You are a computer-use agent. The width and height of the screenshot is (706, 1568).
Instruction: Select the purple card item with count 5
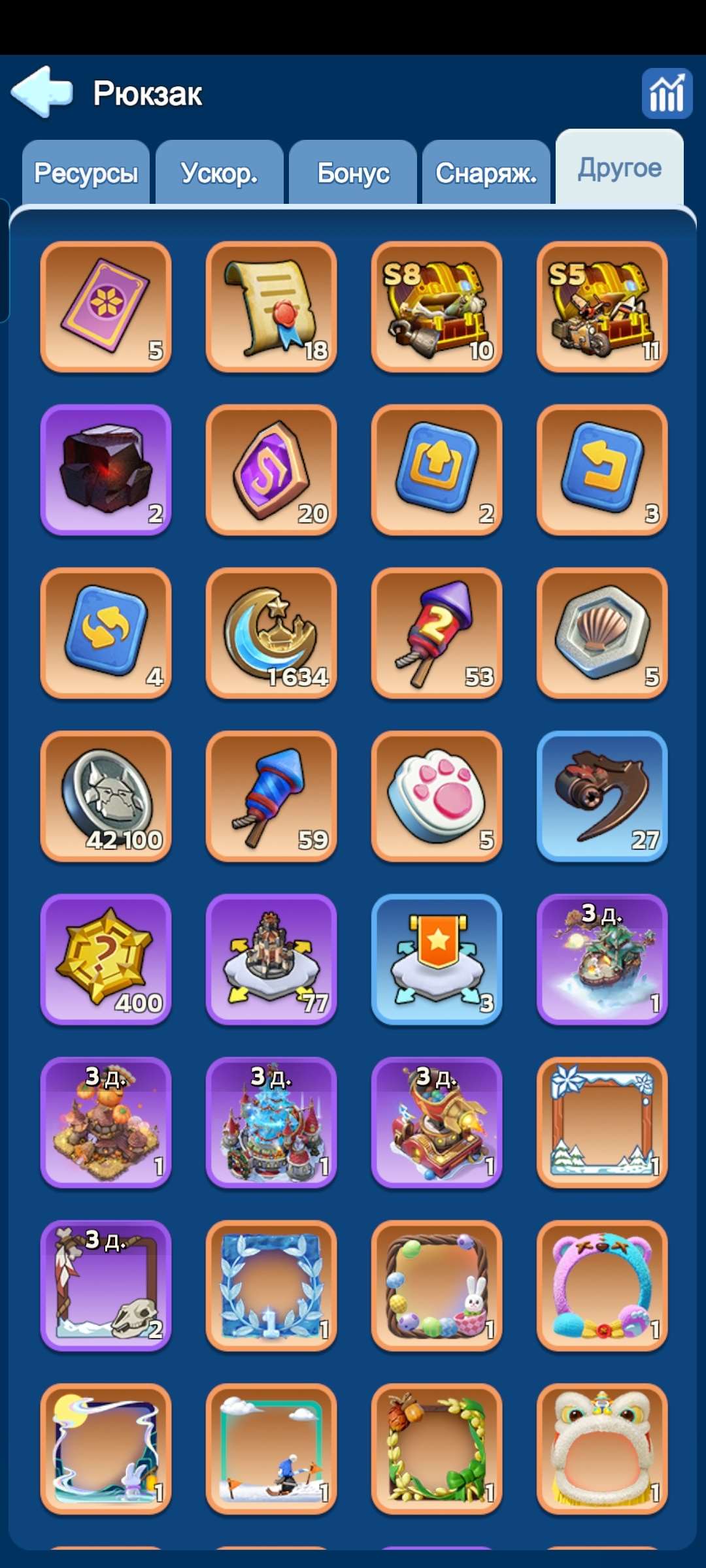click(x=106, y=306)
